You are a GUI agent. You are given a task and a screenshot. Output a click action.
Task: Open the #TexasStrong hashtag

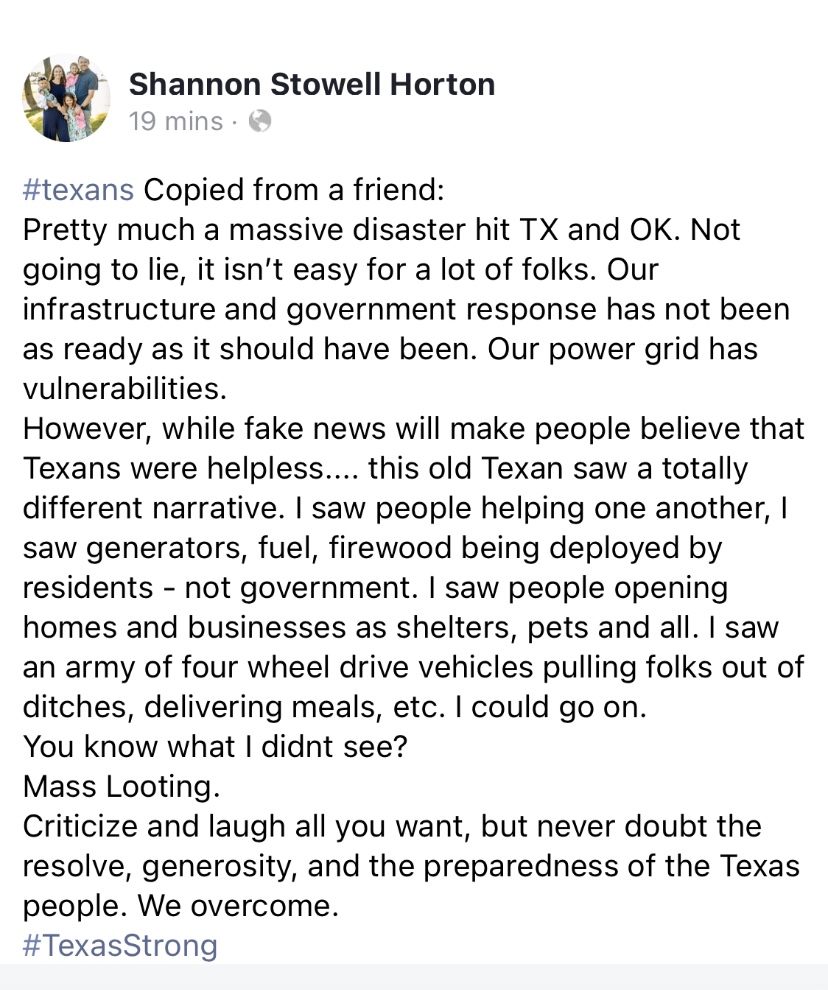tap(119, 945)
